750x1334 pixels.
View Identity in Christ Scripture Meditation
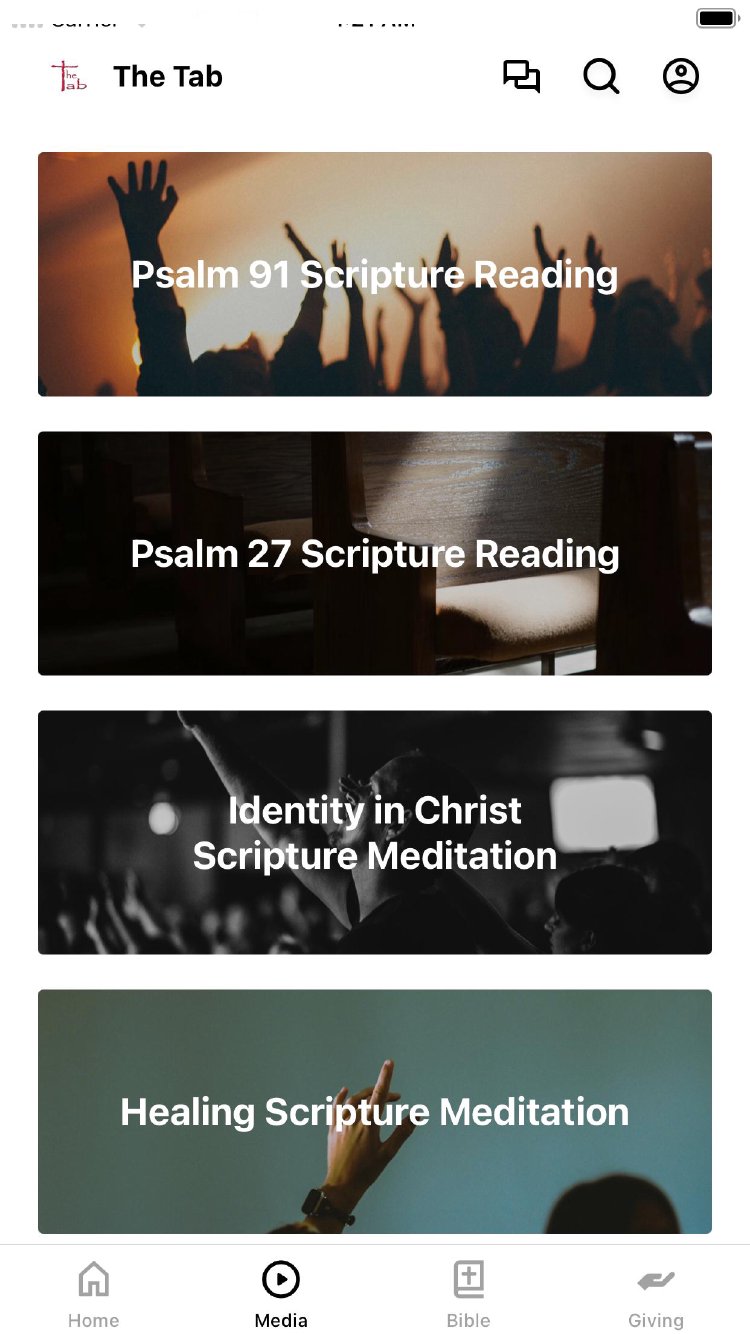tap(375, 832)
